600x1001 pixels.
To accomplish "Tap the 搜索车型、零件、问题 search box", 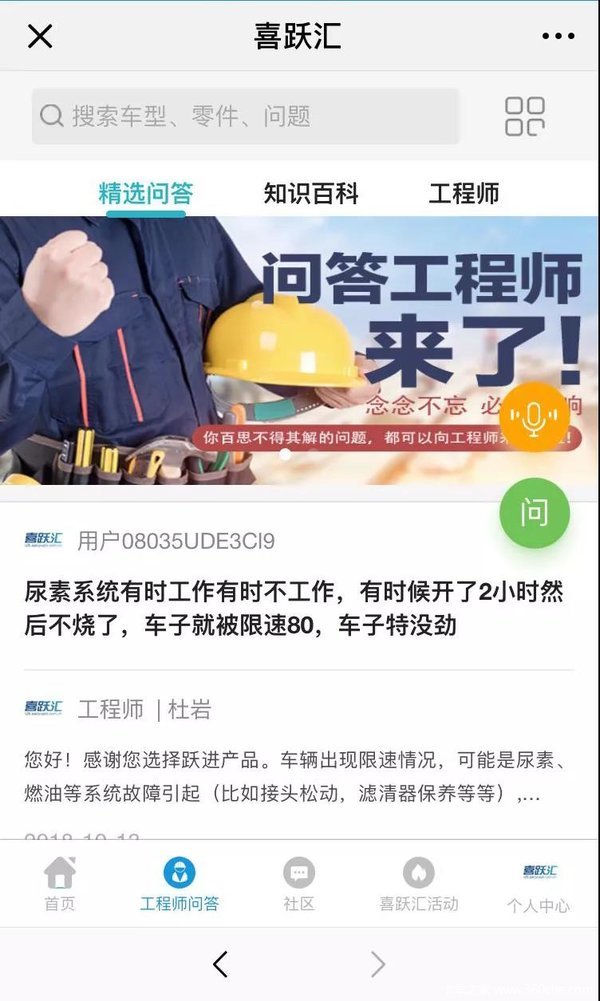I will (245, 116).
